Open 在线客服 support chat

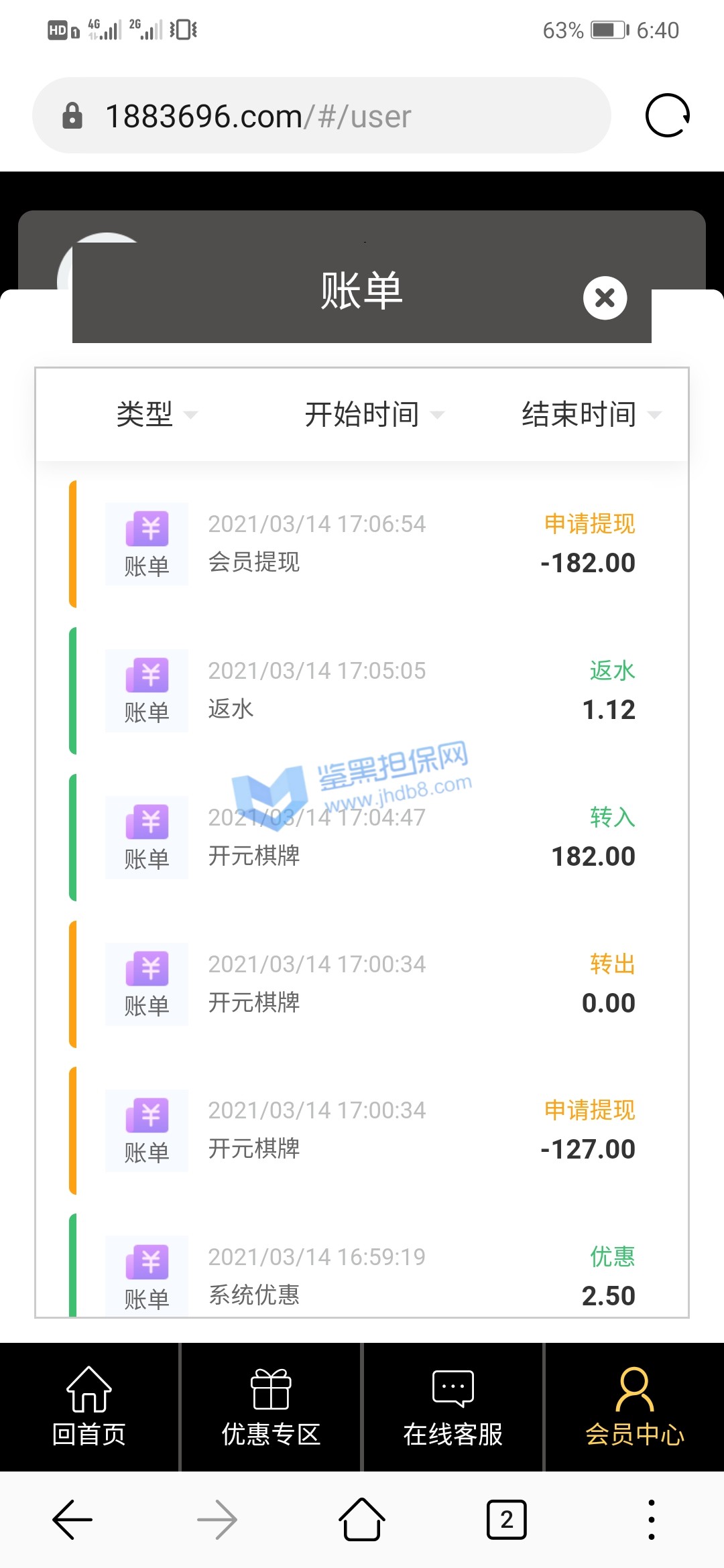click(453, 1407)
